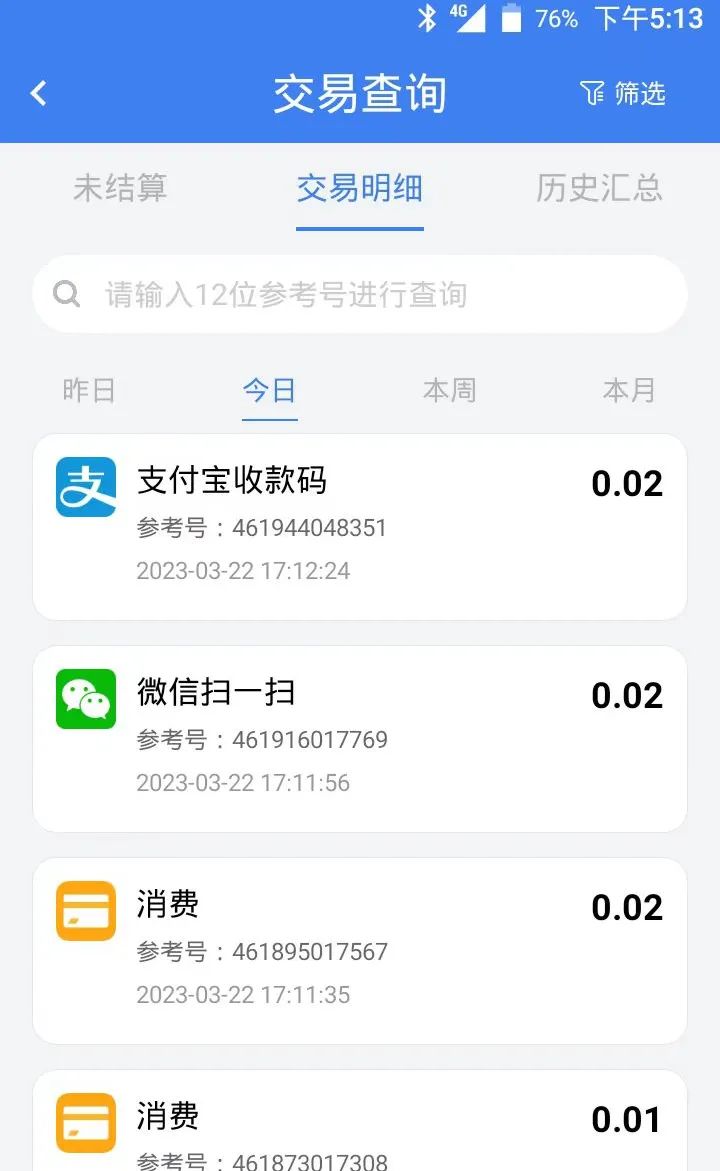
Task: Tap the reference number input field
Action: 360,293
